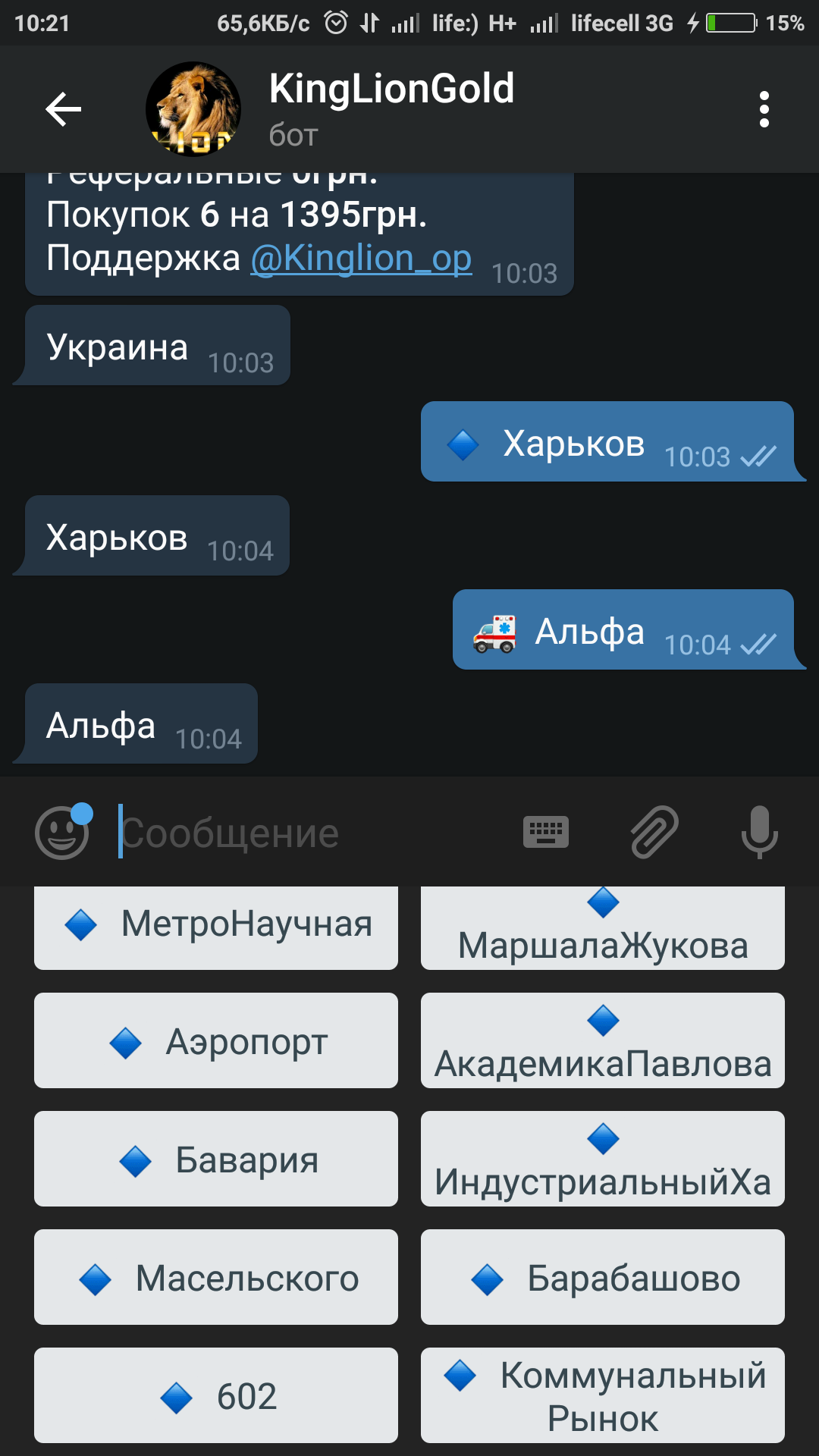
Task: Pick the АкадемикаПавлова option
Action: 603,1040
